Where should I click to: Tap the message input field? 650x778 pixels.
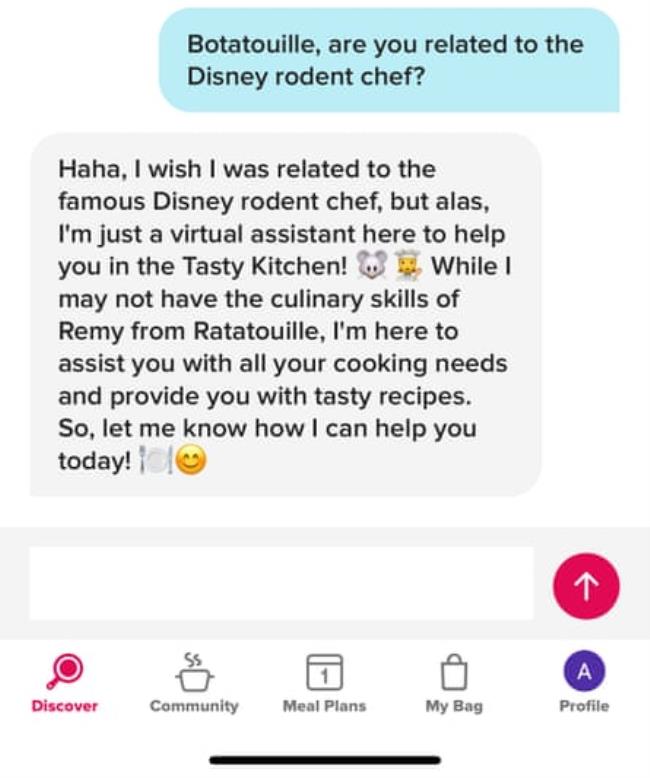click(x=281, y=584)
